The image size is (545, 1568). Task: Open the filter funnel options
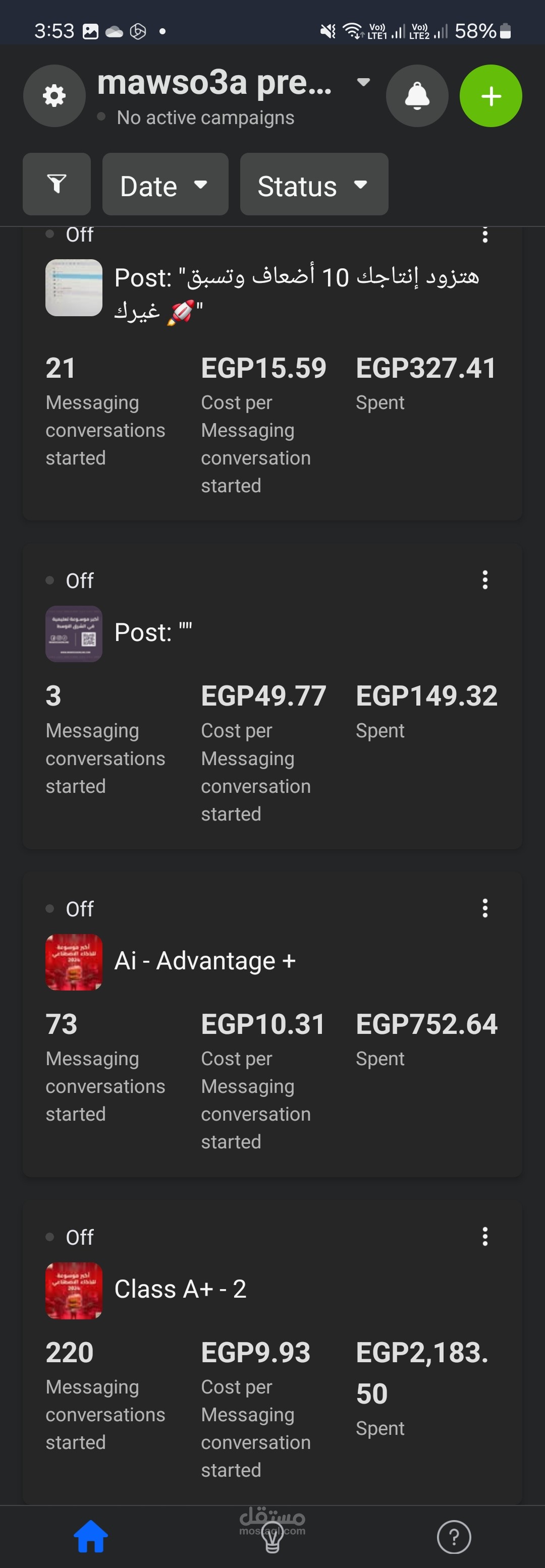point(57,184)
